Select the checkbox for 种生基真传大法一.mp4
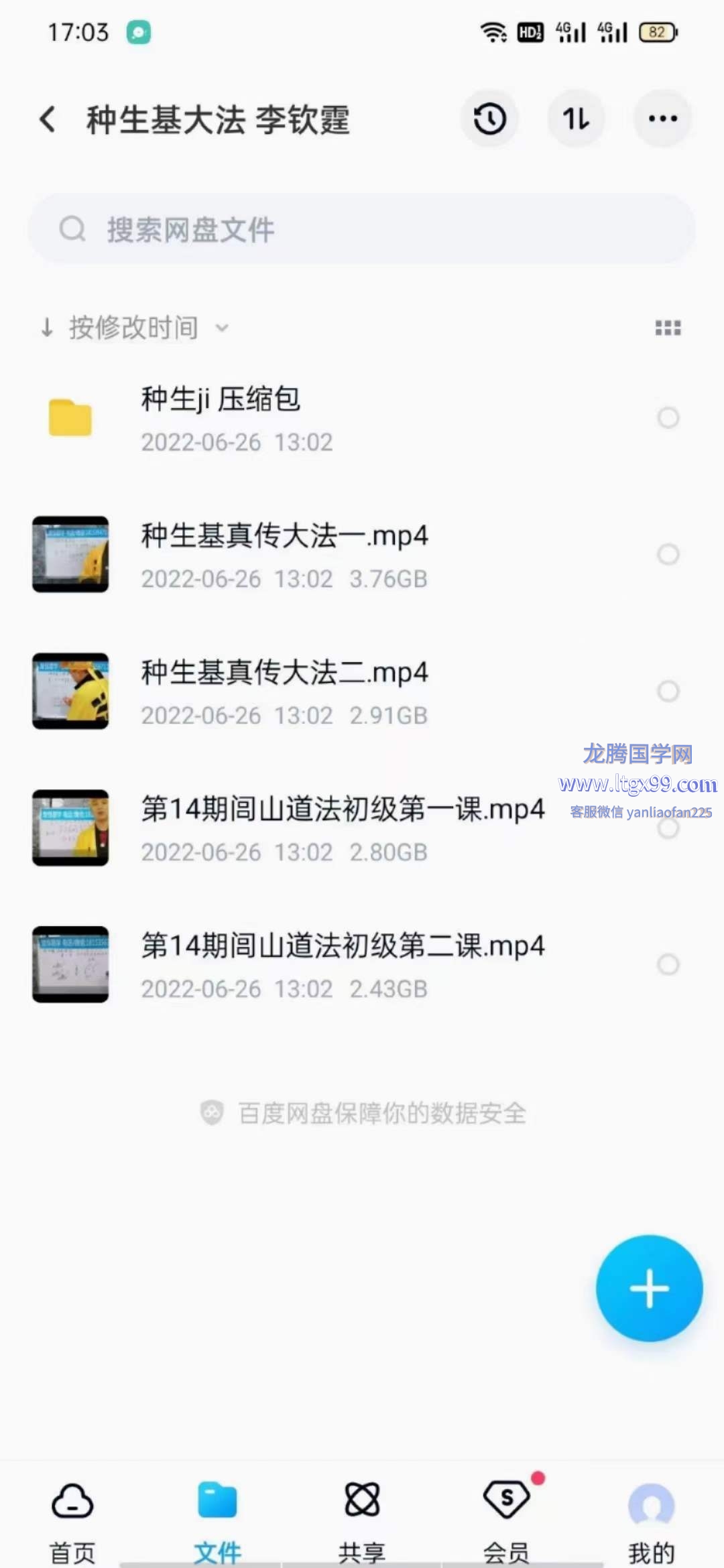This screenshot has height=1568, width=724. pos(668,555)
